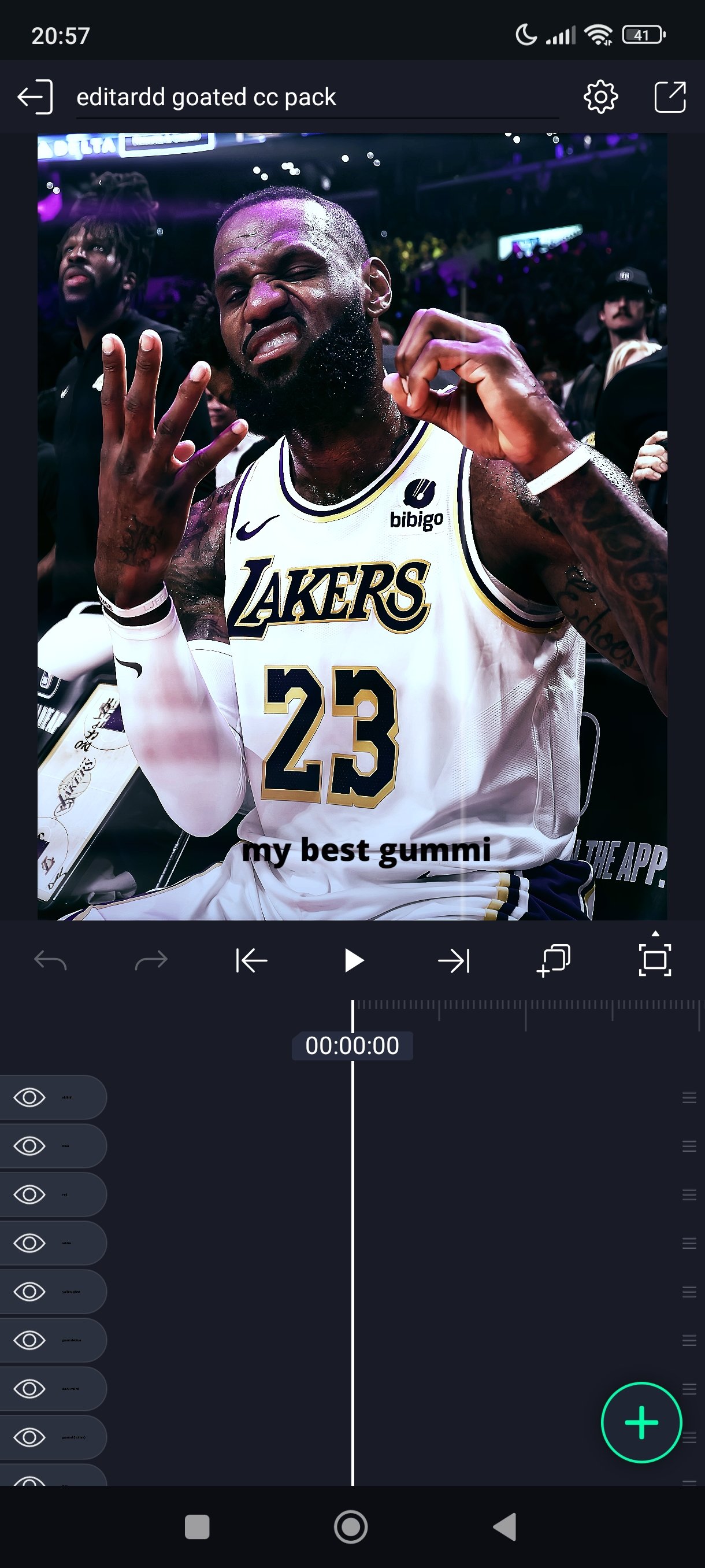Hide the yellow glow layer

[x=29, y=1292]
